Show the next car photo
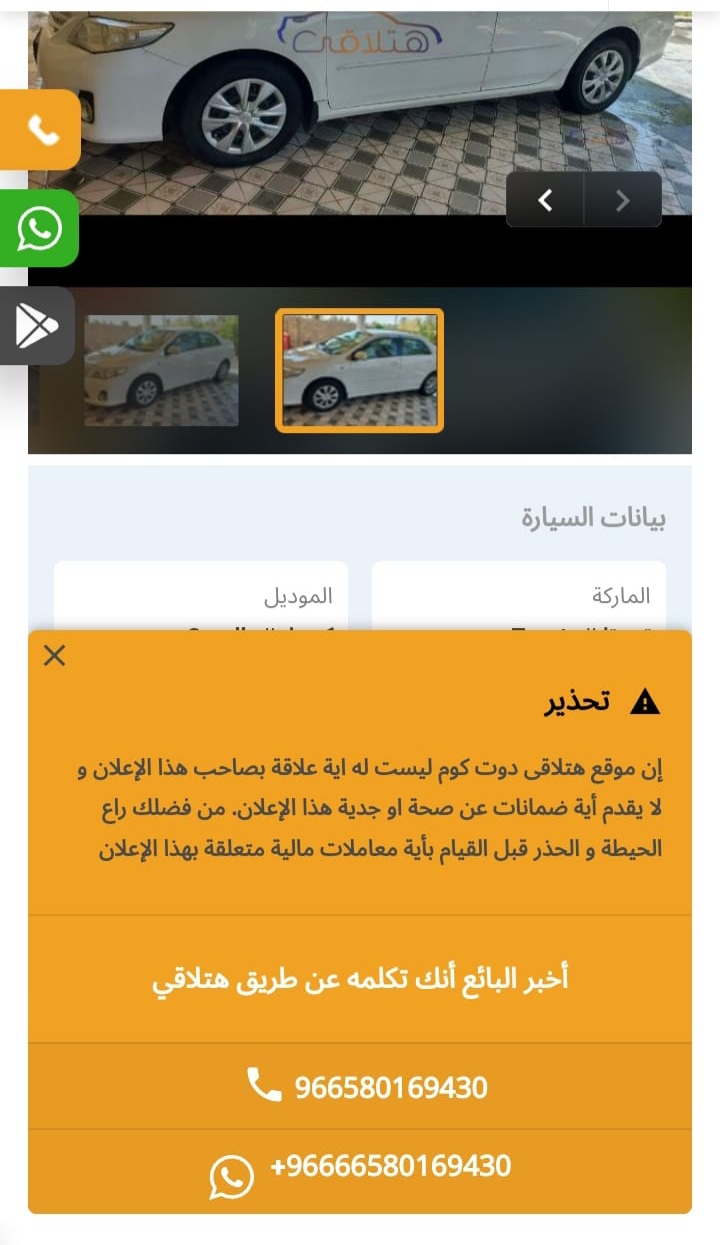The height and width of the screenshot is (1245, 720). coord(623,200)
